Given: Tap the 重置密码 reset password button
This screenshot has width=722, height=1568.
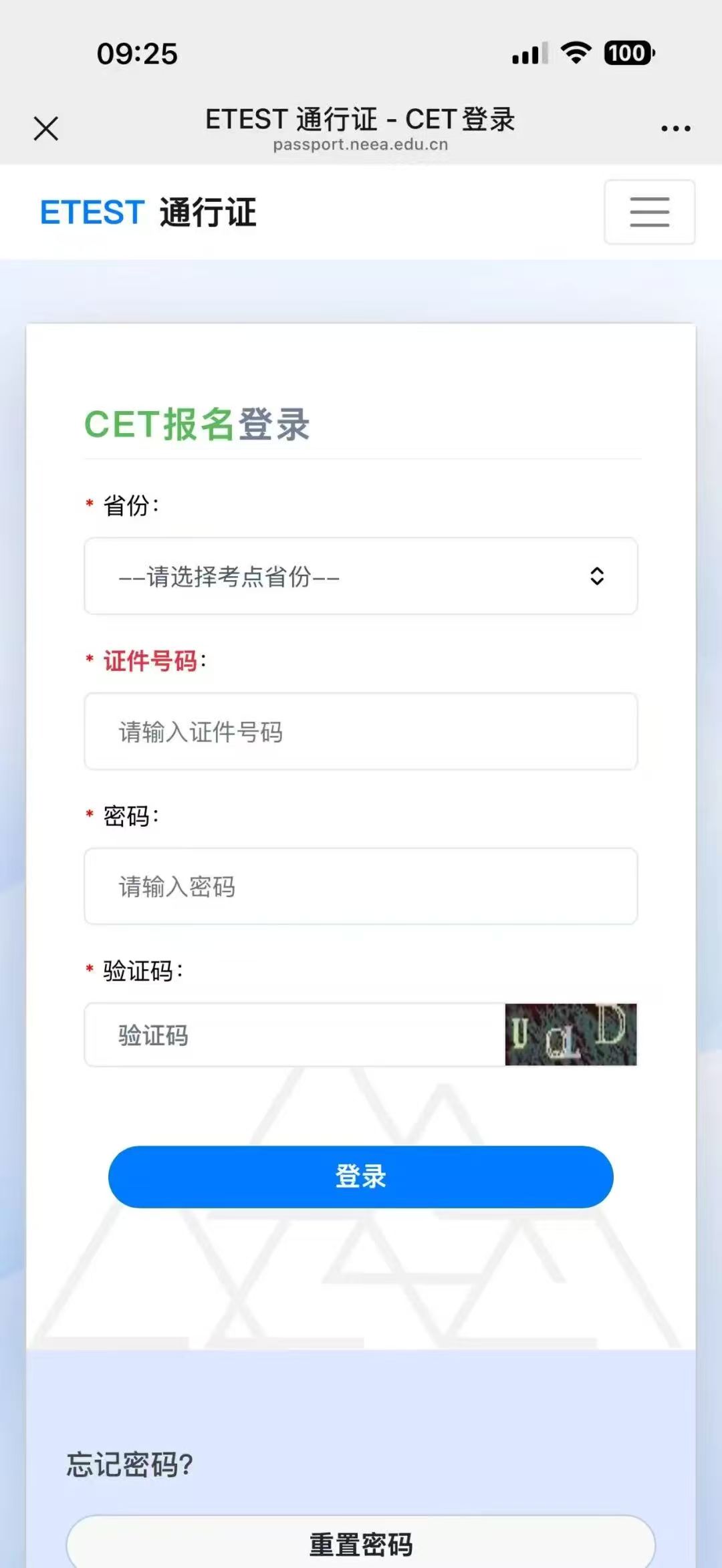Looking at the screenshot, I should coord(361,1544).
